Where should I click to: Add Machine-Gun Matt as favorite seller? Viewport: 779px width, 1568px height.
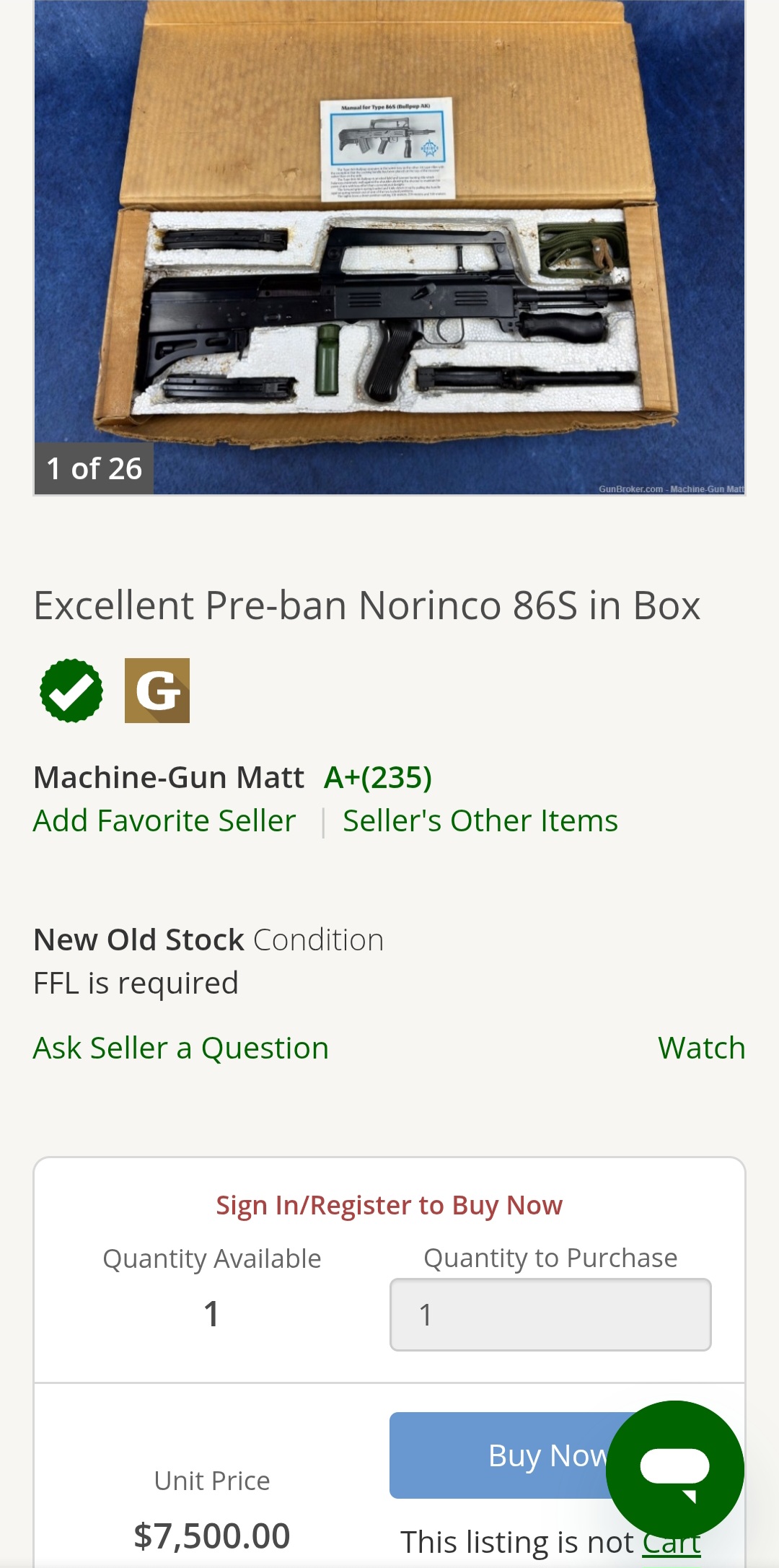(x=164, y=821)
